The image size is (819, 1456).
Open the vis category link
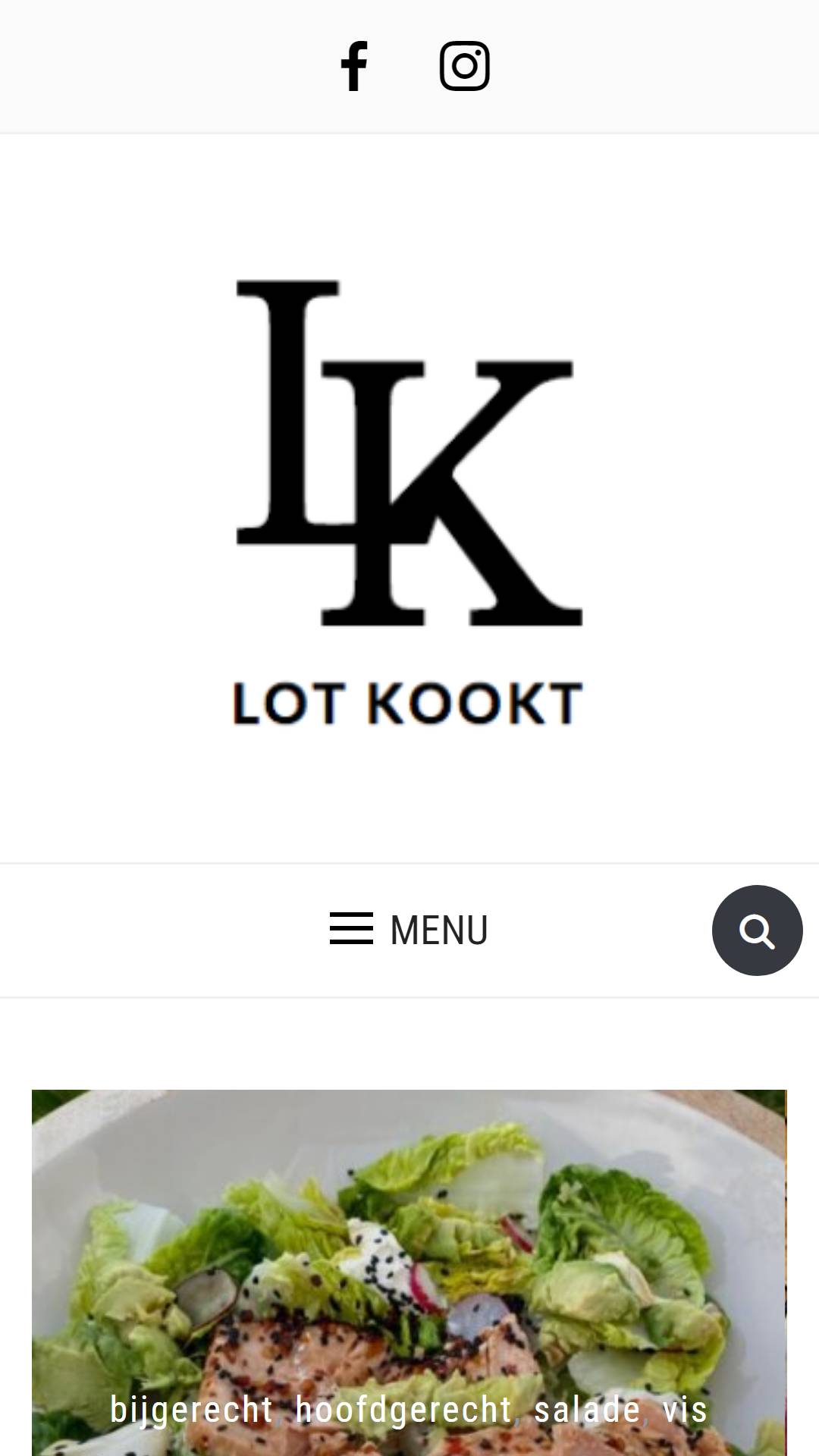click(x=685, y=1410)
